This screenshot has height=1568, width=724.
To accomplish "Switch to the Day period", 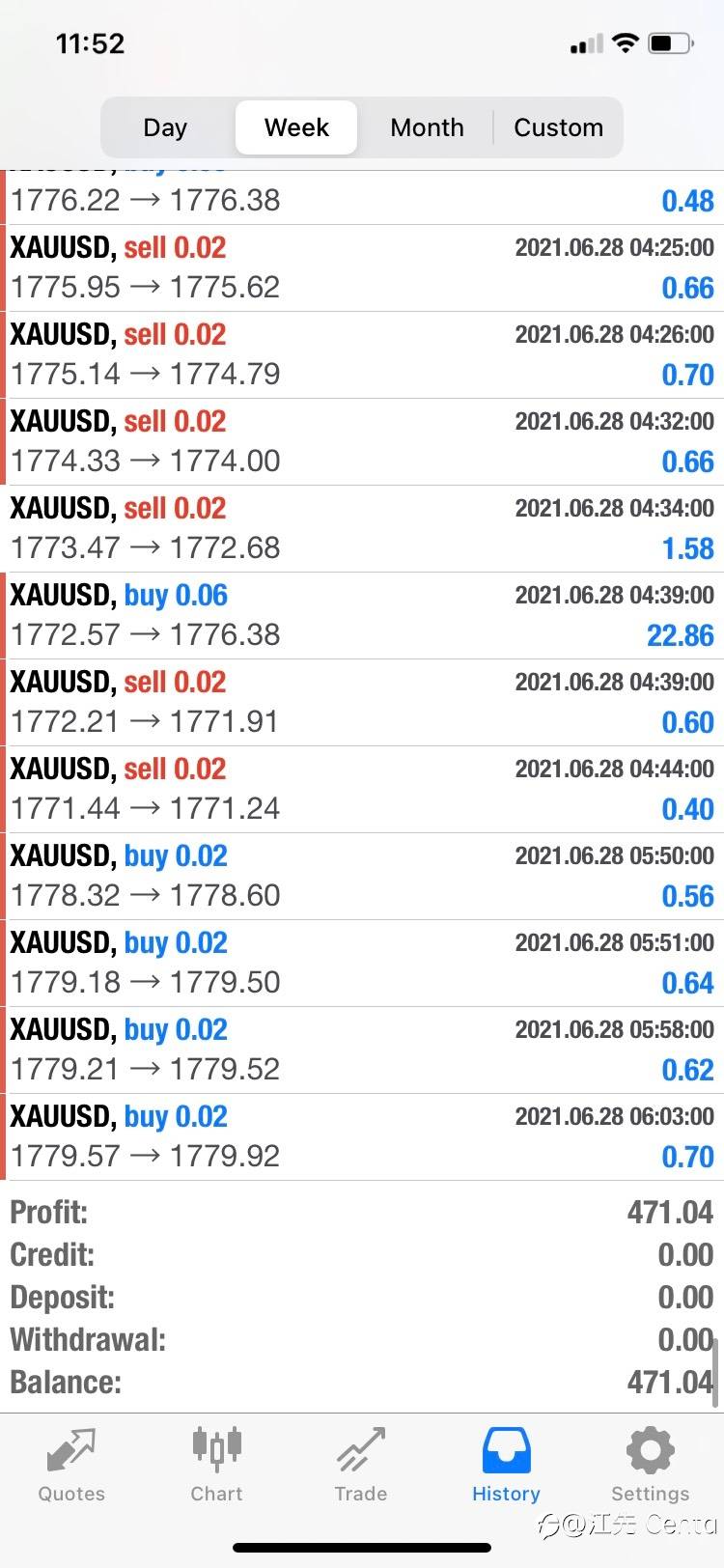I will pos(165,127).
